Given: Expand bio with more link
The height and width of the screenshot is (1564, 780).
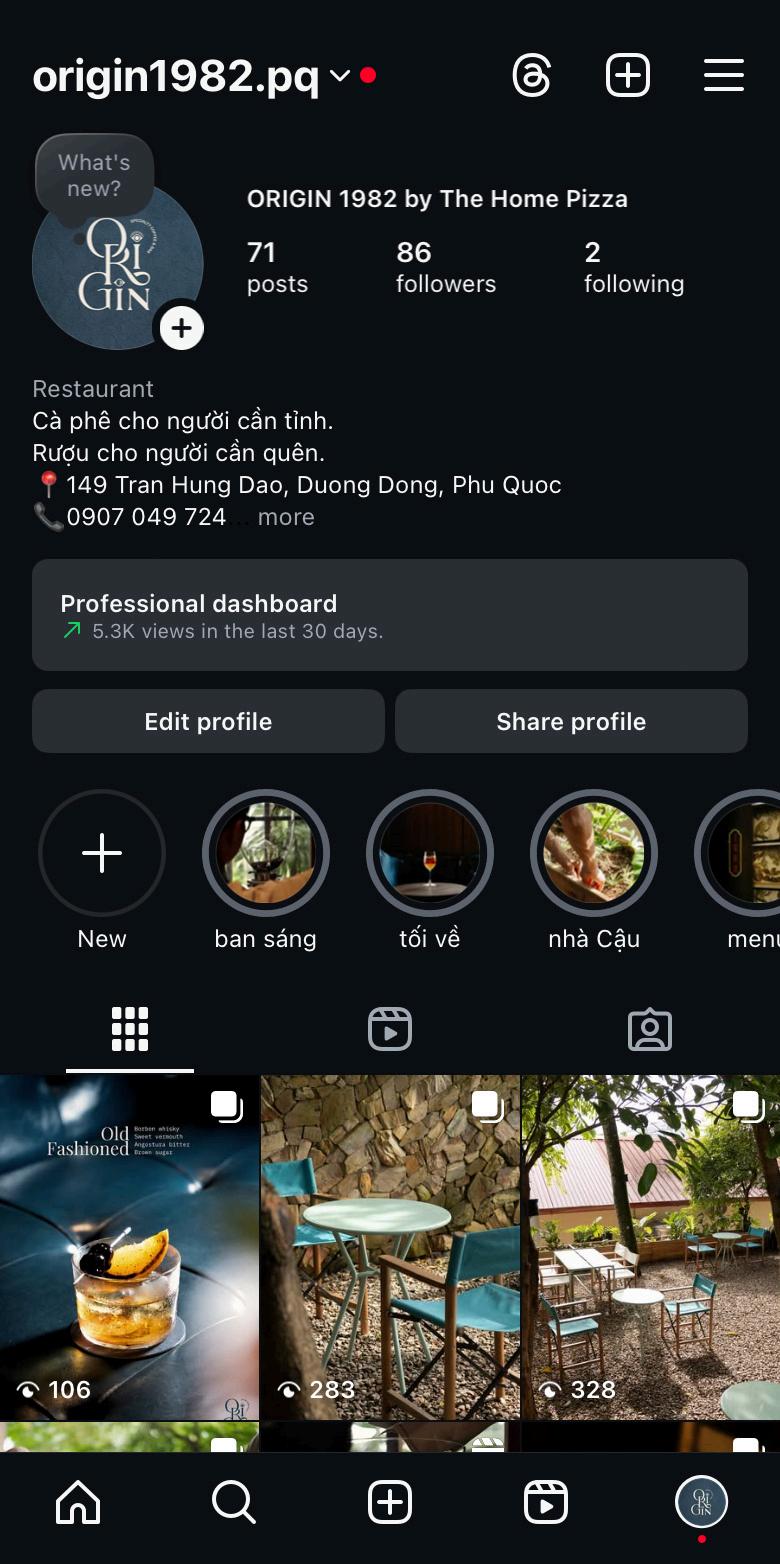Looking at the screenshot, I should coord(286,517).
